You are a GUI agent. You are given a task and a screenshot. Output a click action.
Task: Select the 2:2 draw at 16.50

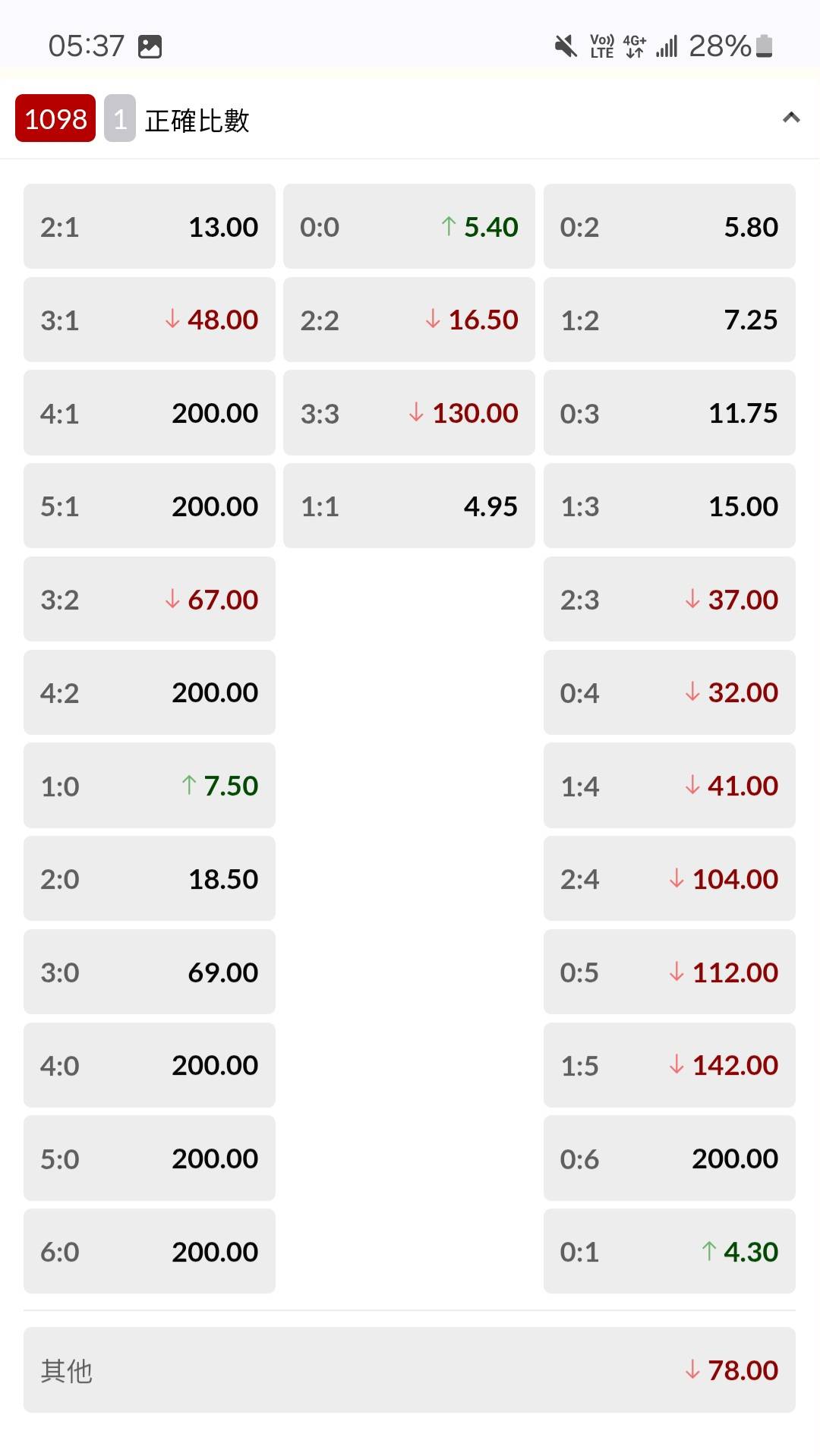click(409, 320)
